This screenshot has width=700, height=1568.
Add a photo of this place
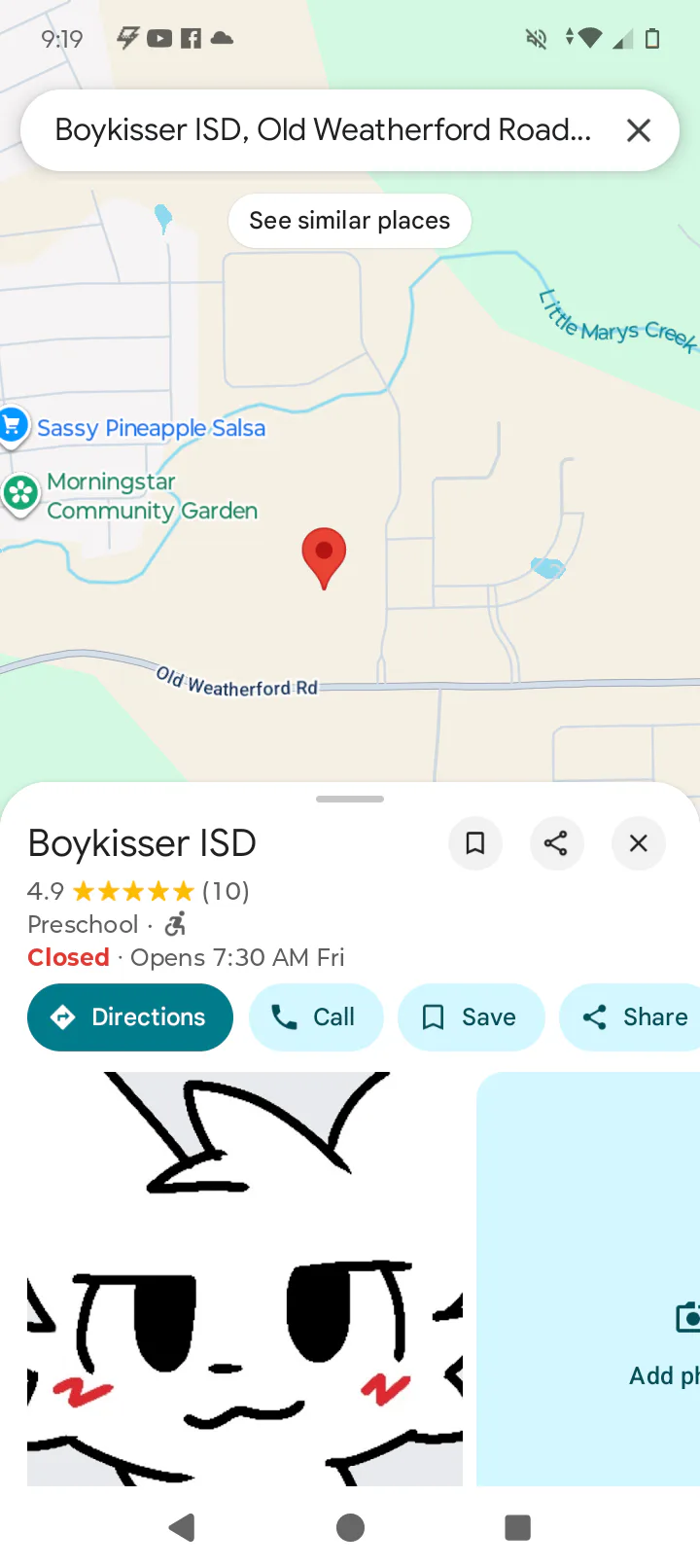click(661, 1342)
